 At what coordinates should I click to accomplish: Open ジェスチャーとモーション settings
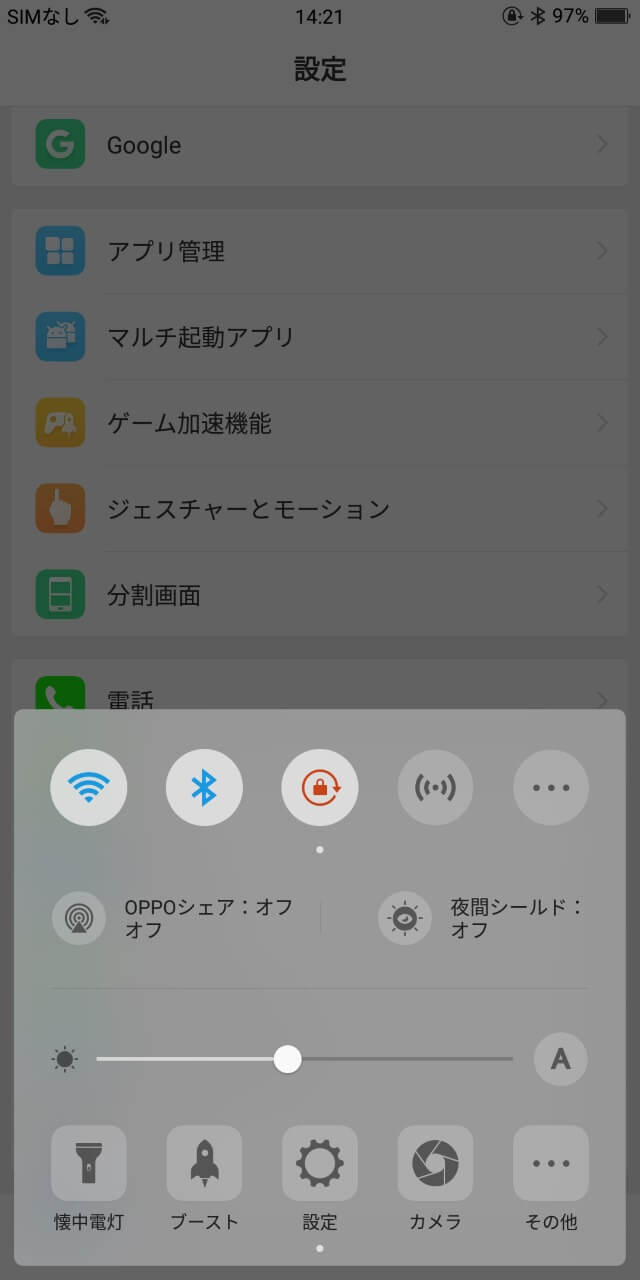point(320,509)
